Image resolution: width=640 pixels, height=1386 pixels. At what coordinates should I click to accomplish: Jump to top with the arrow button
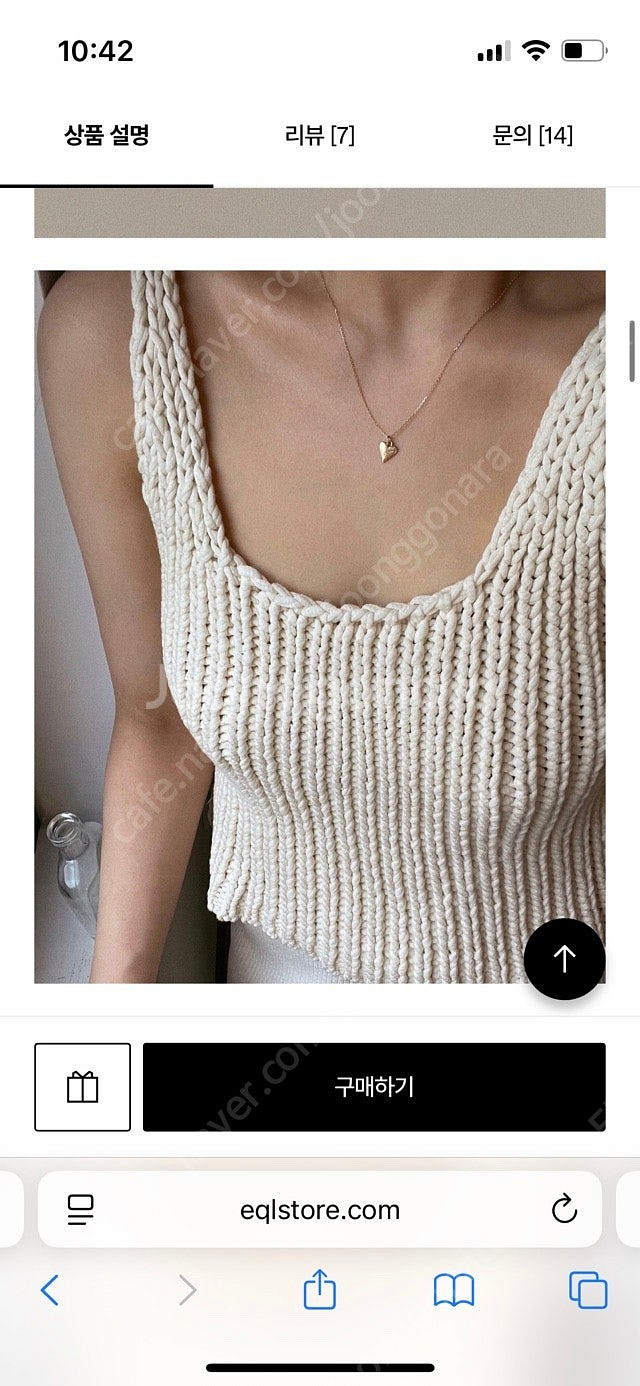coord(564,959)
